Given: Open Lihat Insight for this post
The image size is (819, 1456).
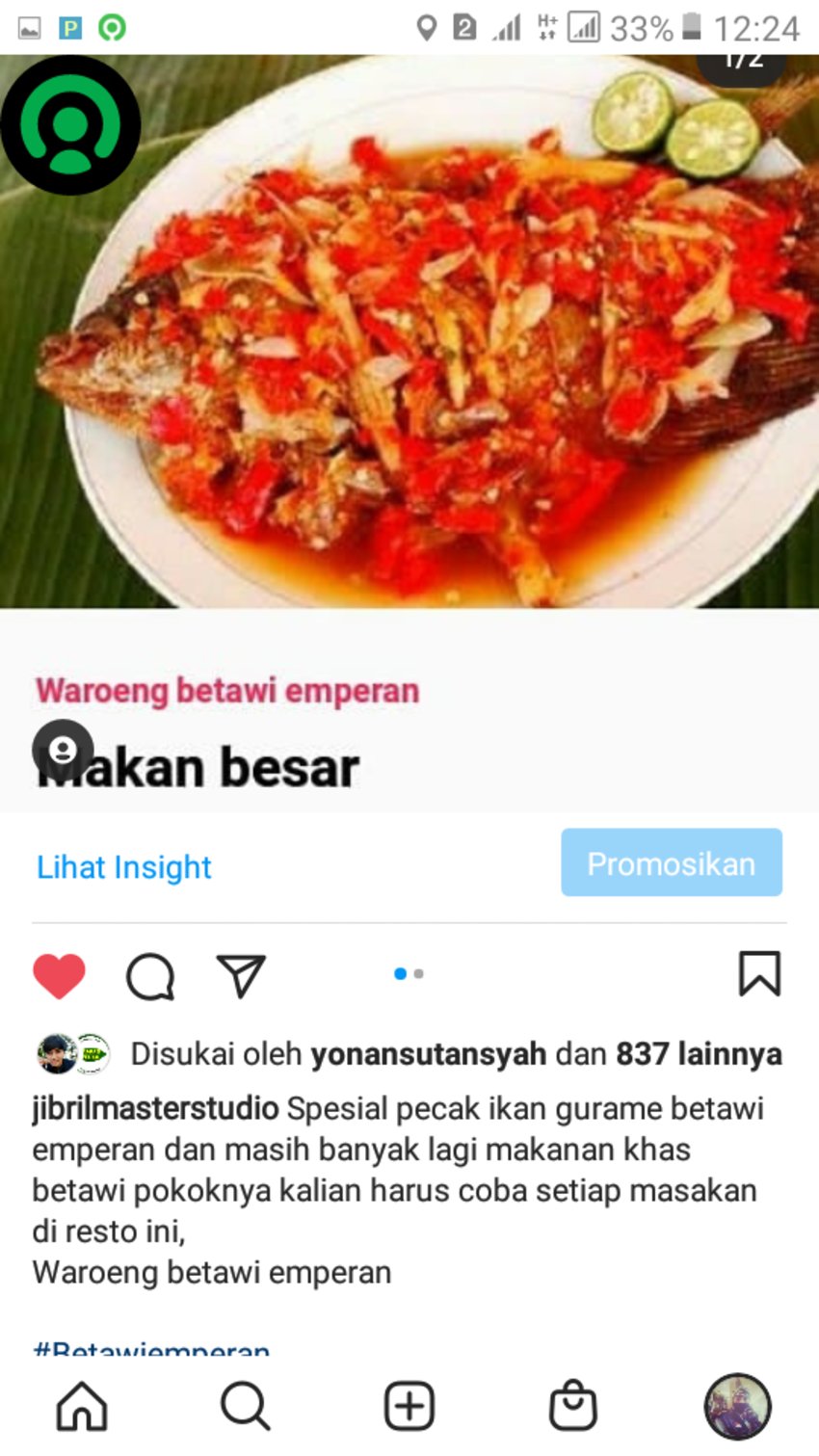Looking at the screenshot, I should (x=123, y=866).
